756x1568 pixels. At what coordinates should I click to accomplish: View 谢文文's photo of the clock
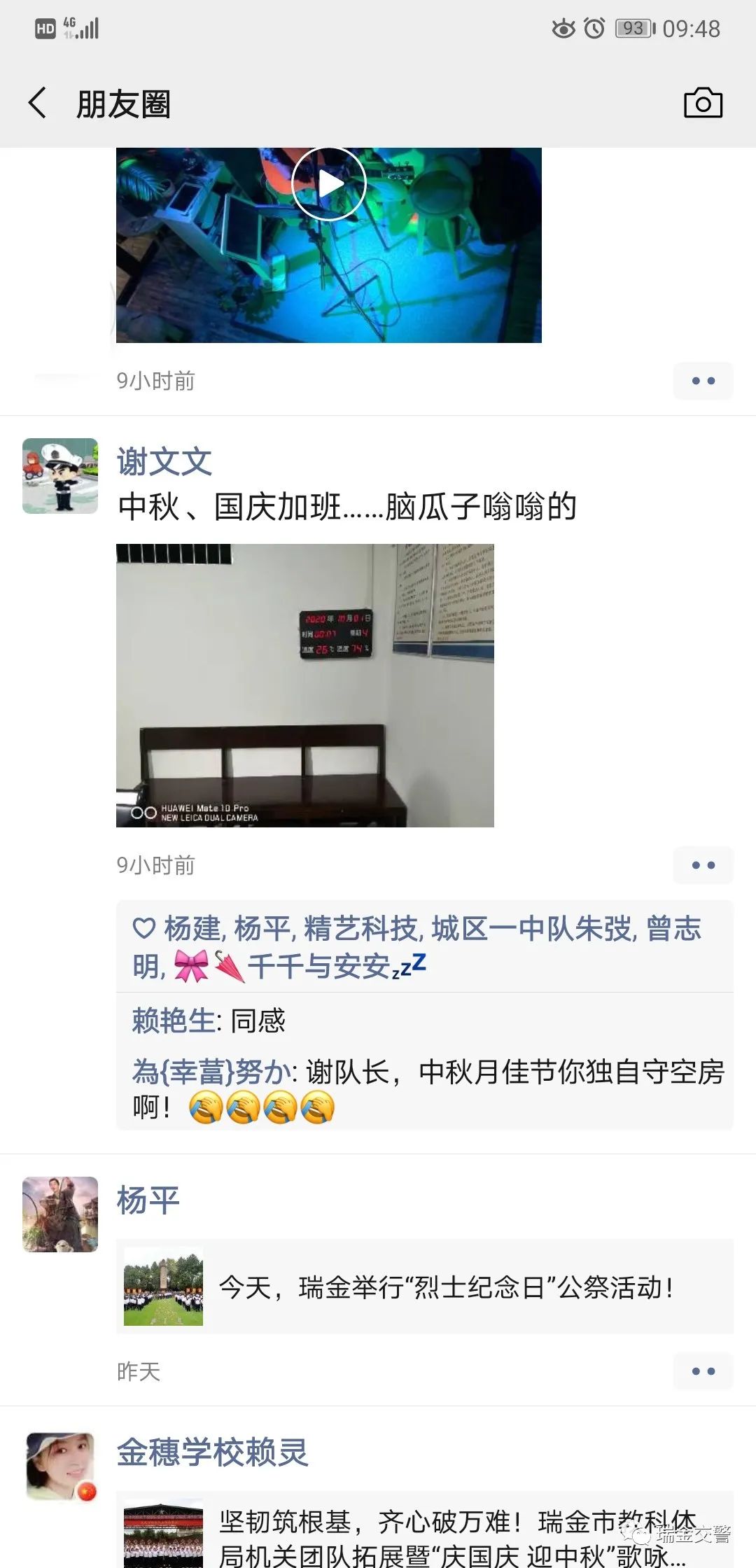(304, 685)
